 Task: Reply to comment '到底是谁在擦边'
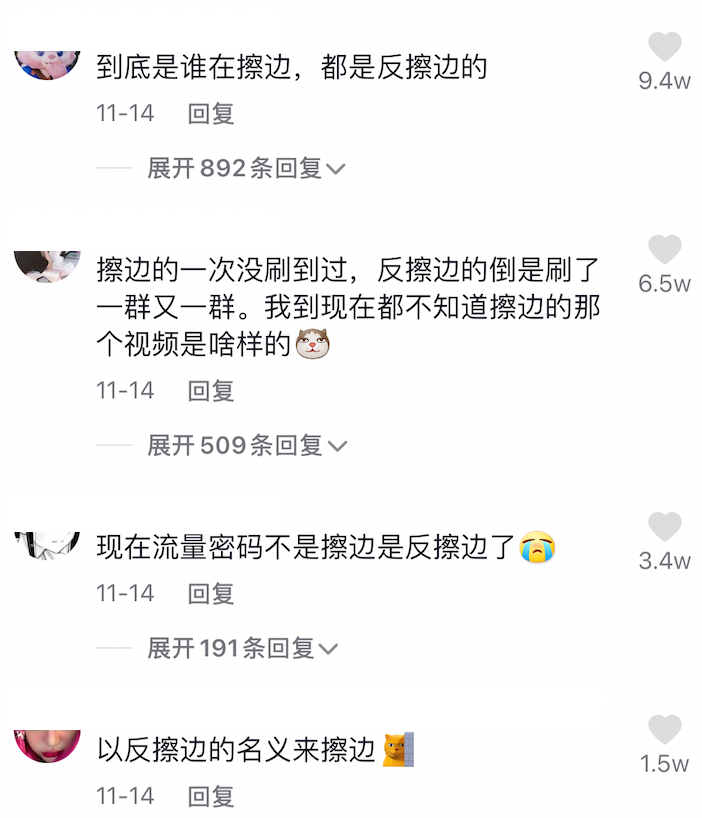click(x=211, y=113)
